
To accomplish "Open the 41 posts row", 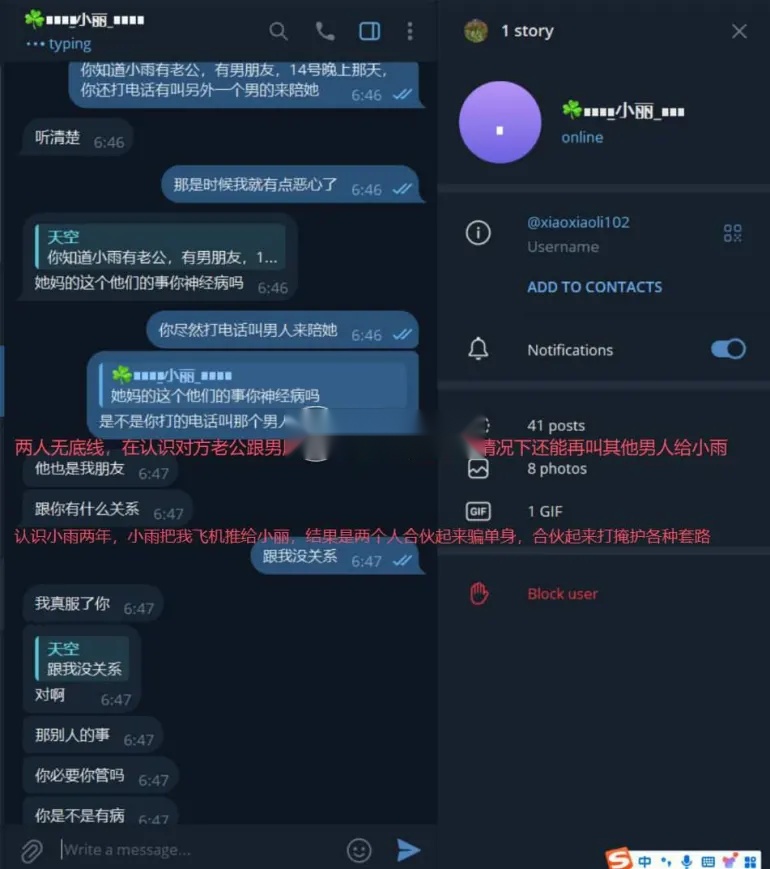I will click(556, 425).
